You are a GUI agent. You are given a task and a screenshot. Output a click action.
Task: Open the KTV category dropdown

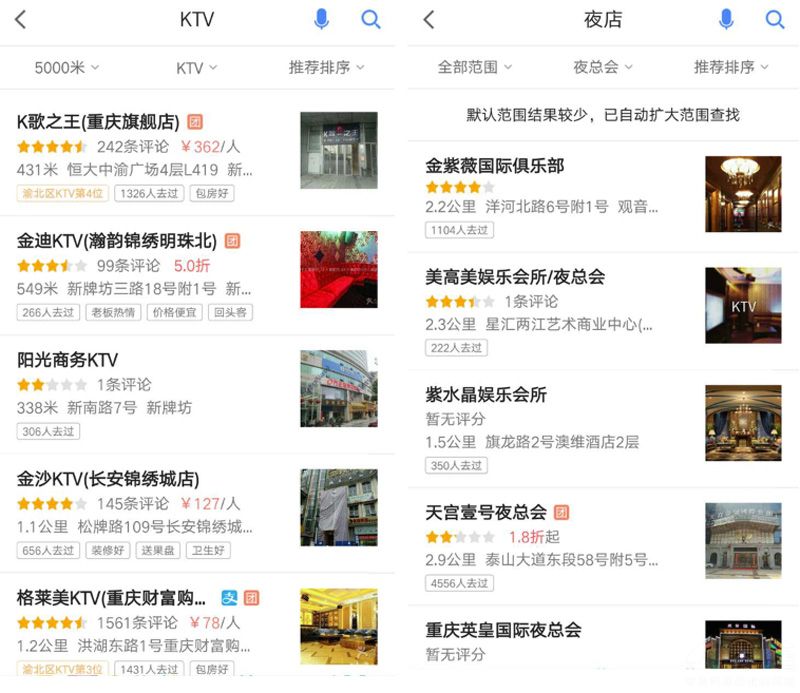click(x=196, y=68)
